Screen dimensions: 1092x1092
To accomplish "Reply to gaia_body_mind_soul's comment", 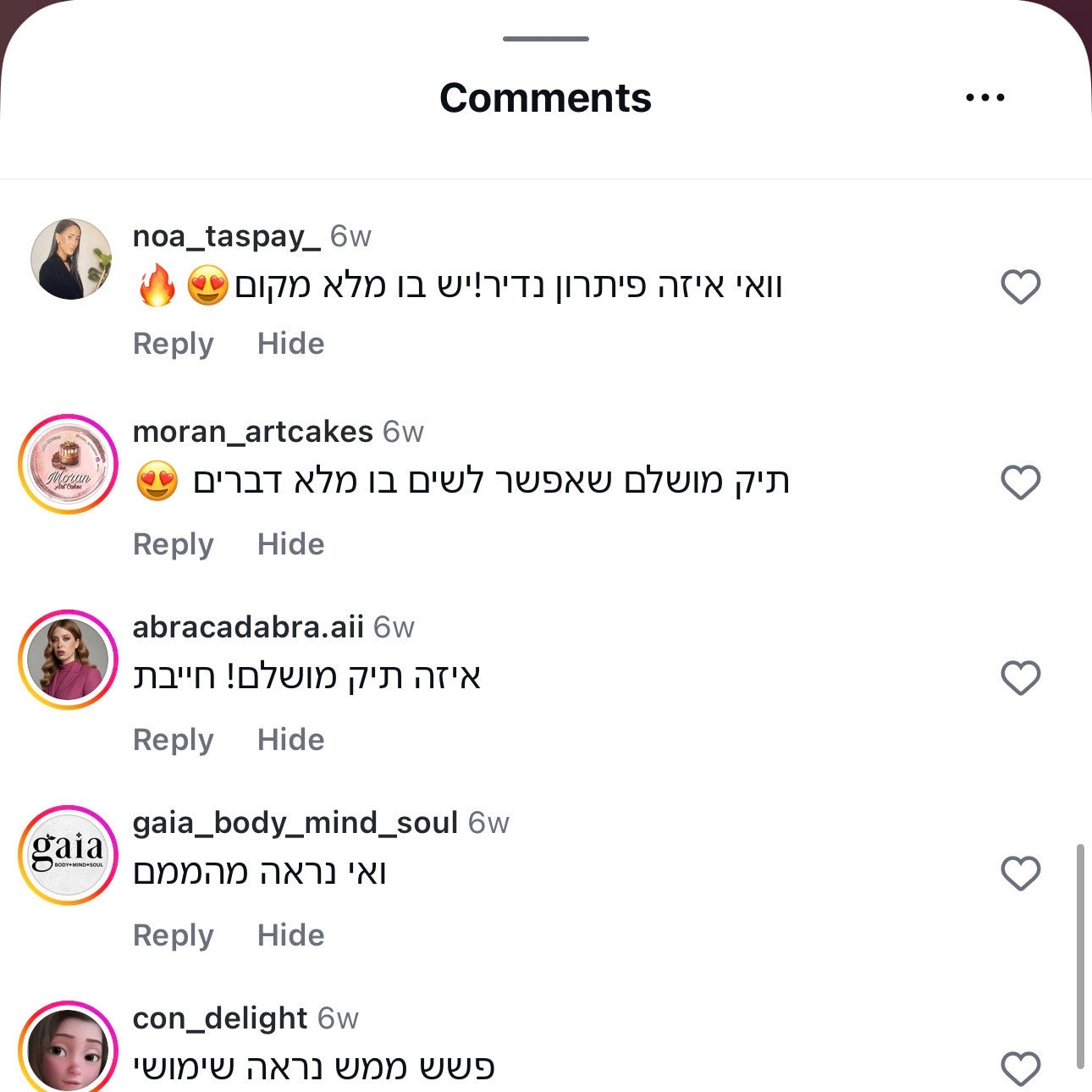I will (173, 935).
